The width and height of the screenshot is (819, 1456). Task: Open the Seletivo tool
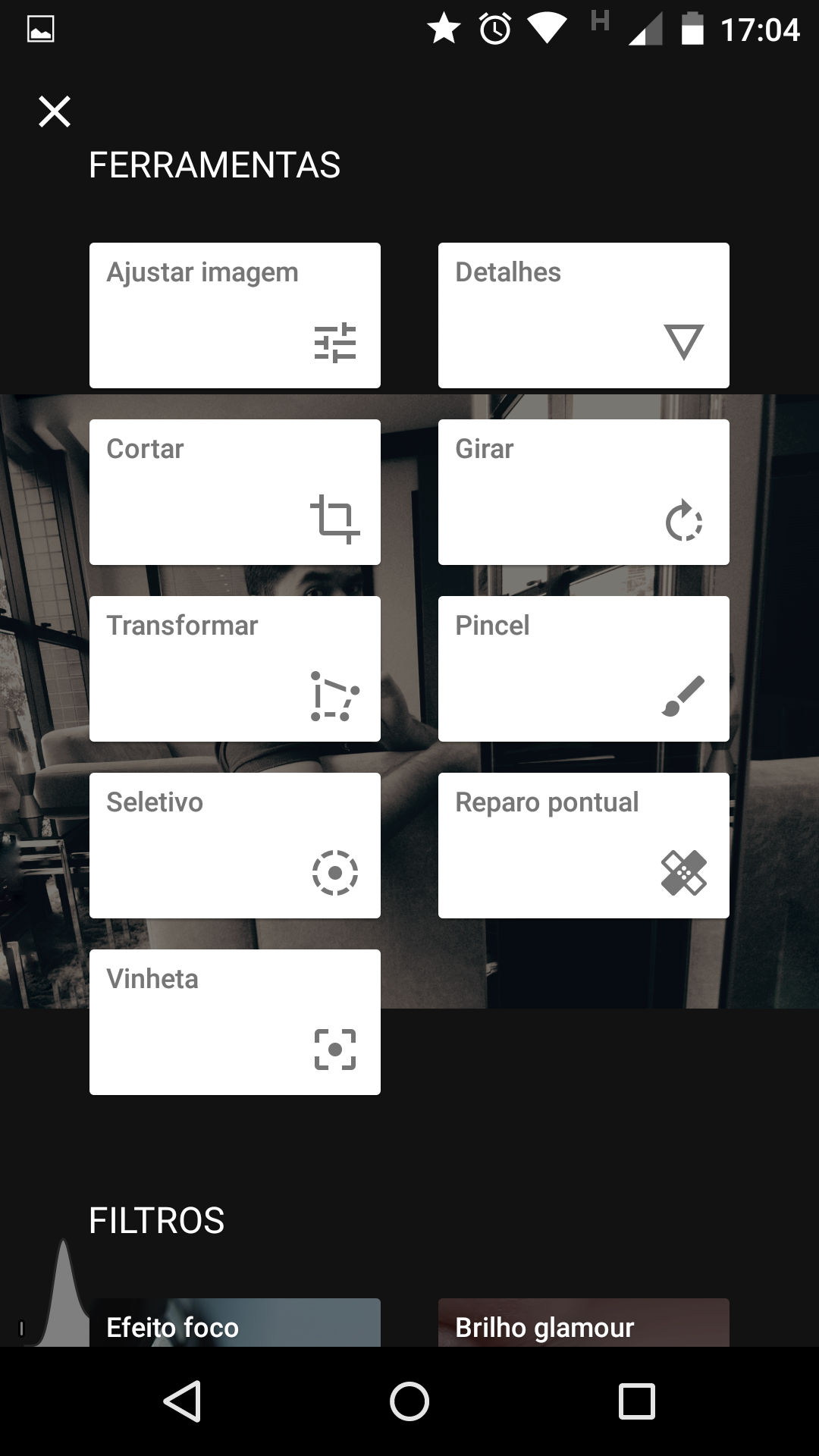235,846
